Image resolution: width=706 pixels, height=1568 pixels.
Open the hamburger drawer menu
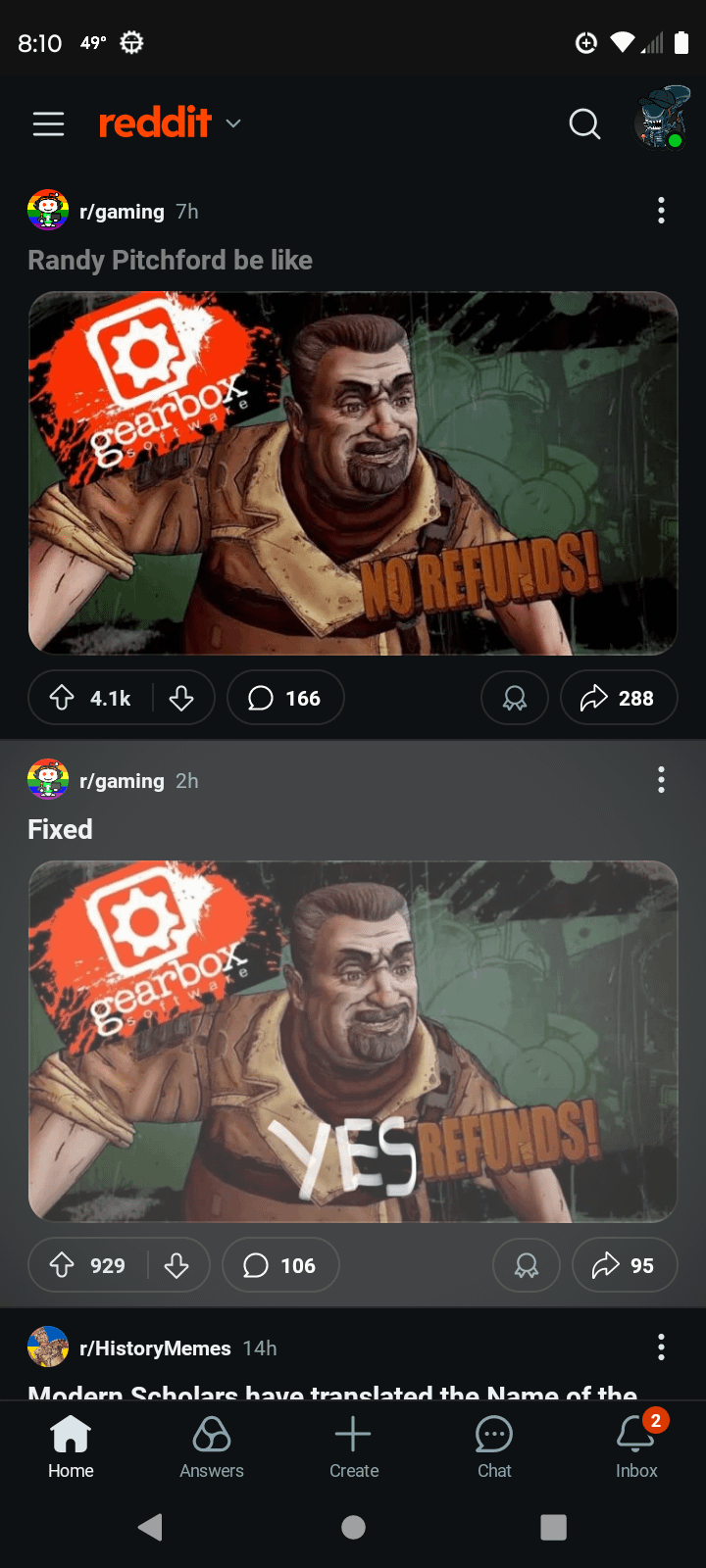coord(48,123)
